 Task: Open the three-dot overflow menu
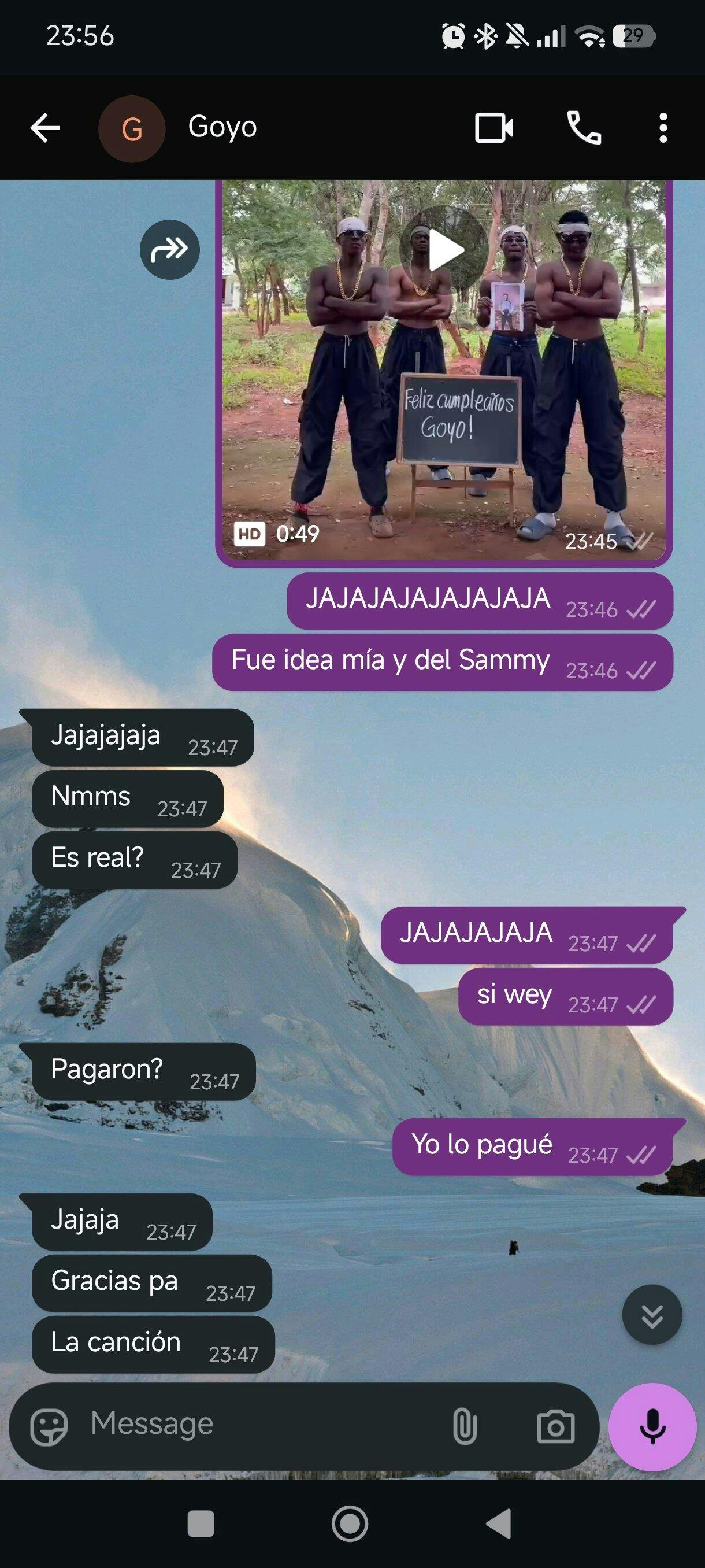(663, 128)
